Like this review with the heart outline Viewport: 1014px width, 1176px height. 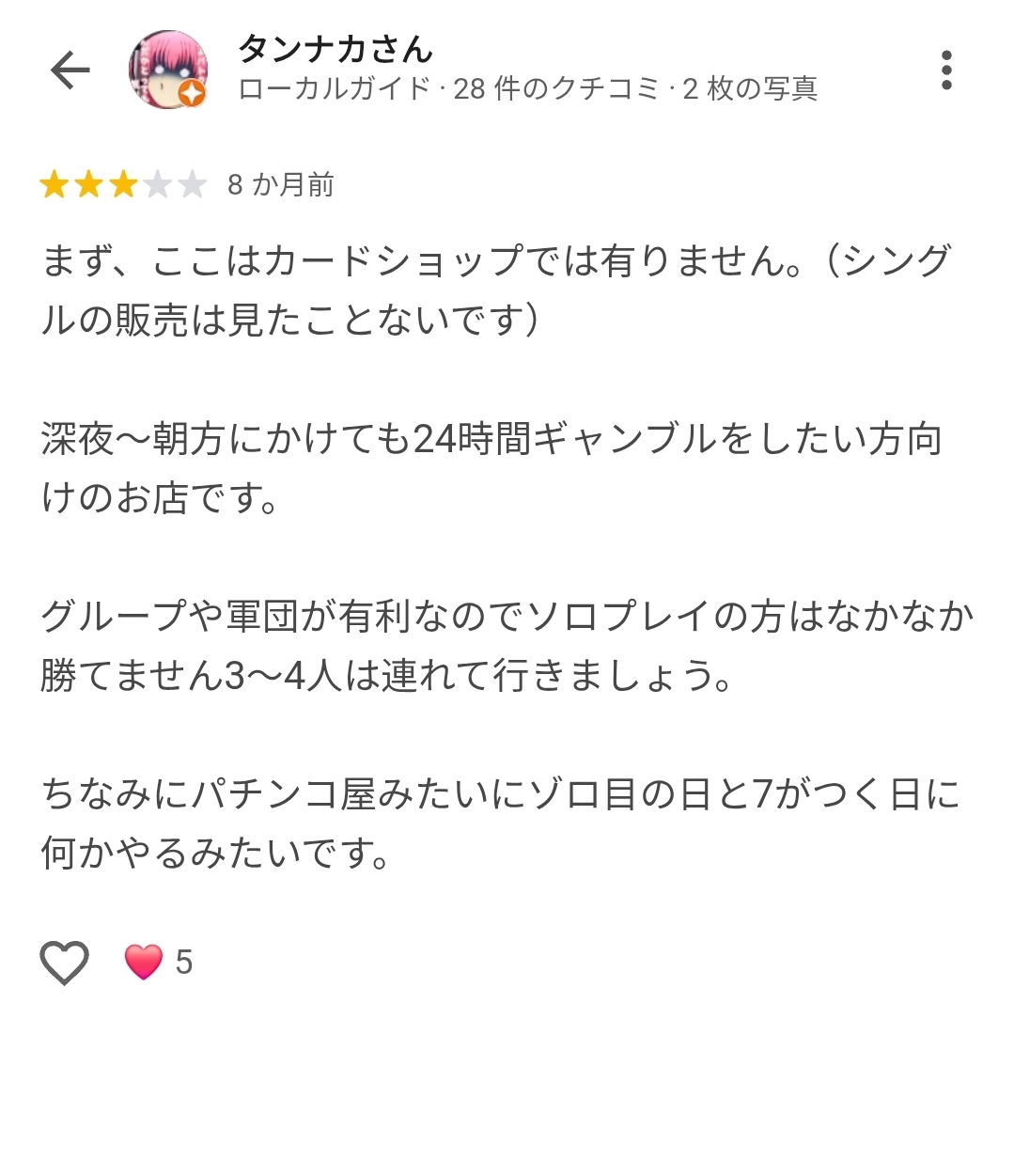click(x=64, y=962)
